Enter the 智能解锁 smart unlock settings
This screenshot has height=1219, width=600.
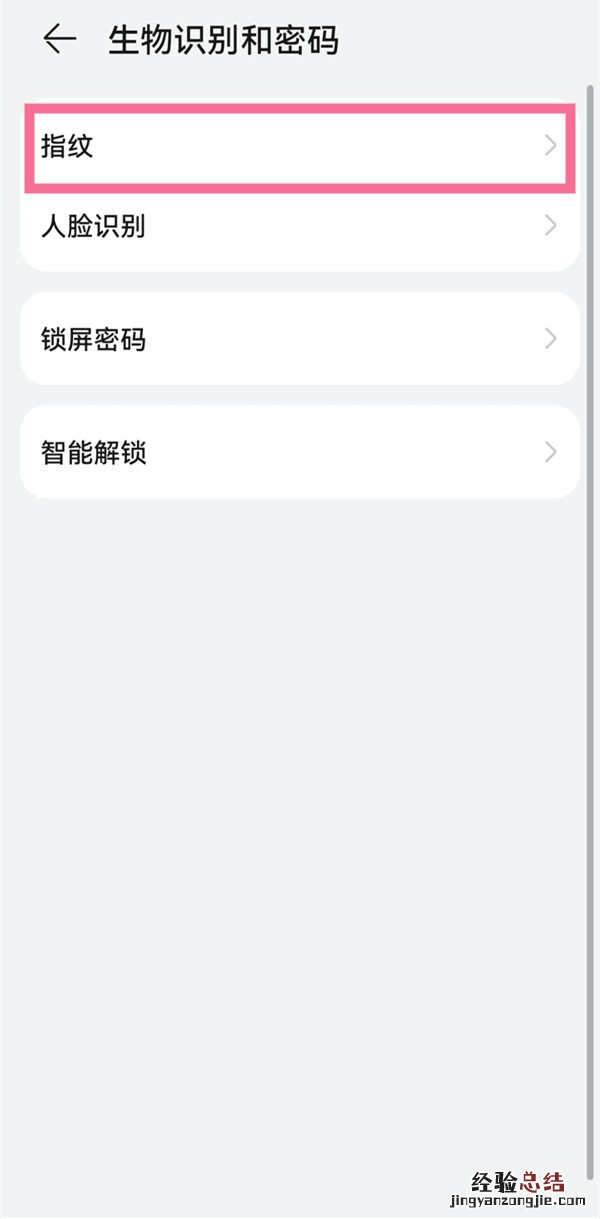pyautogui.click(x=298, y=452)
